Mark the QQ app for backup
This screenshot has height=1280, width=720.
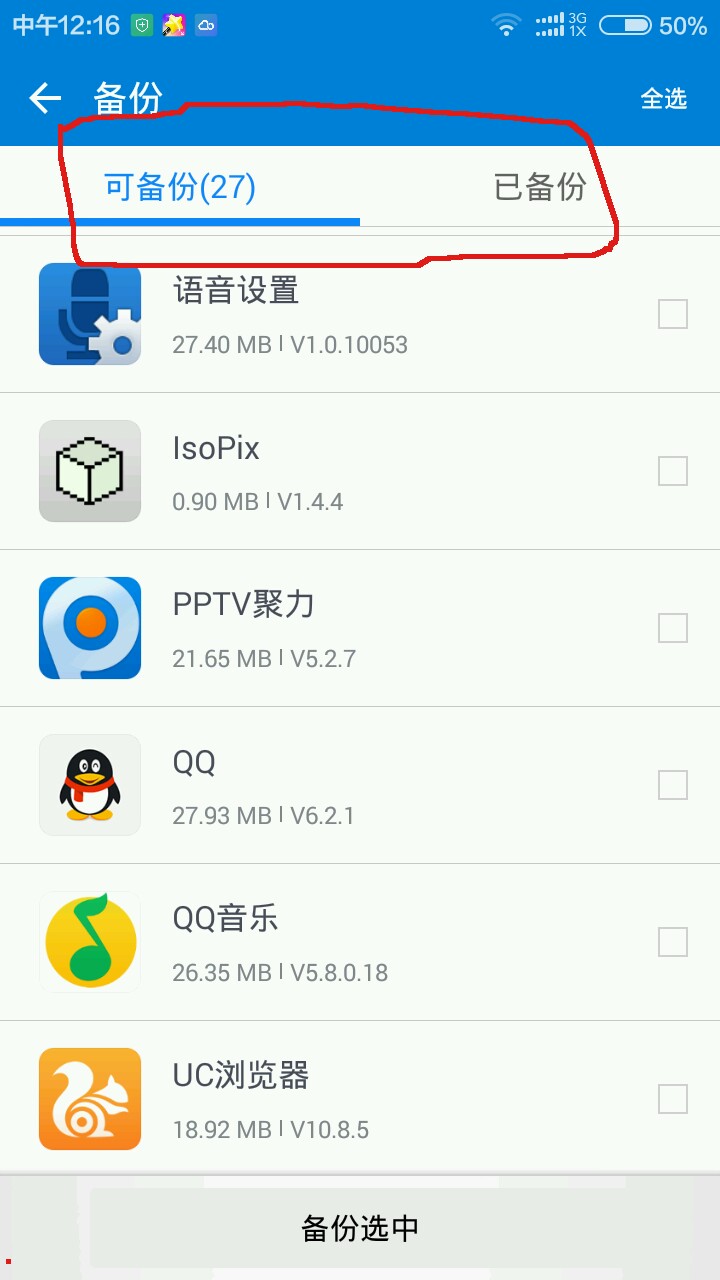673,785
